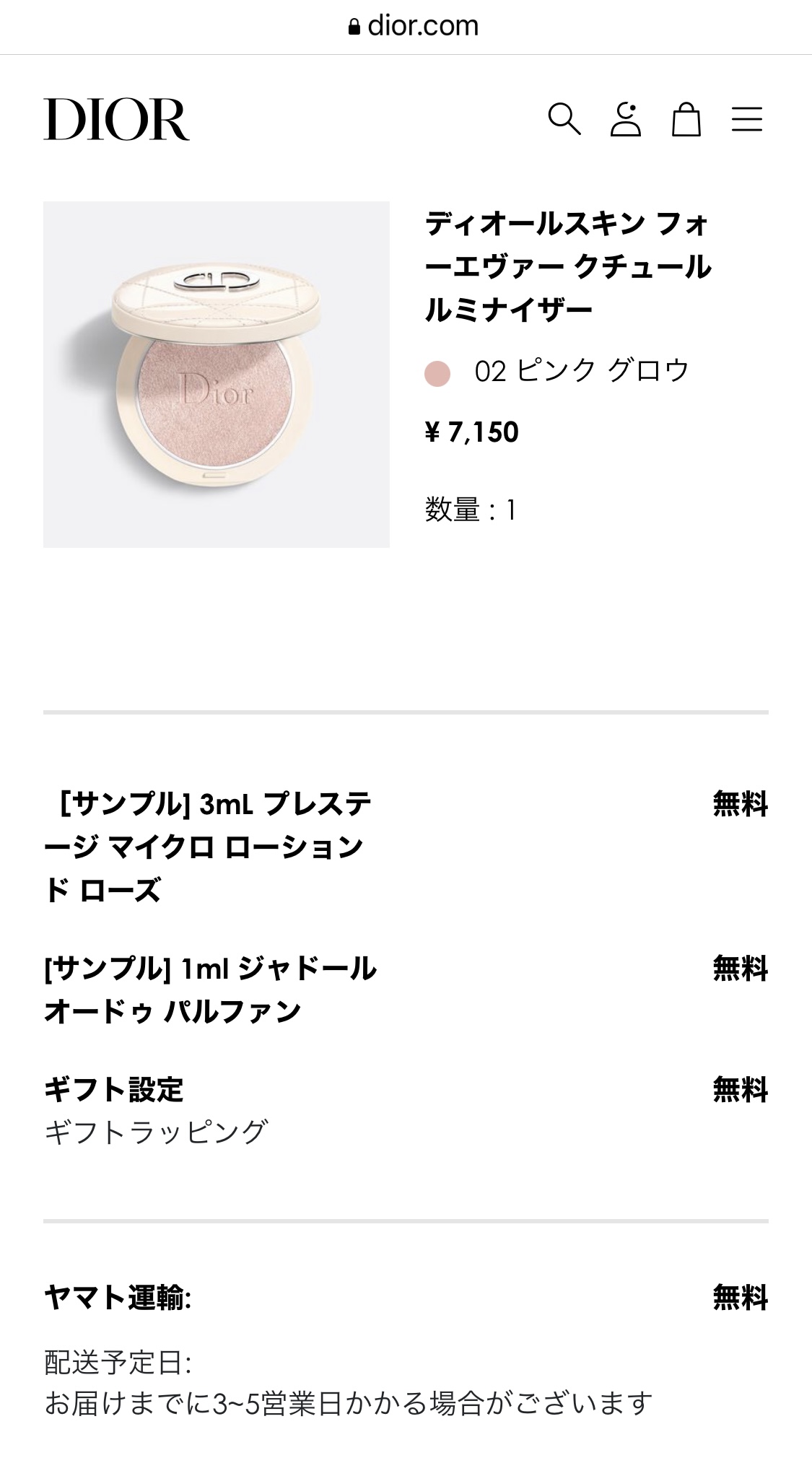The width and height of the screenshot is (812, 1463).
Task: Open the account profile icon
Action: point(626,119)
